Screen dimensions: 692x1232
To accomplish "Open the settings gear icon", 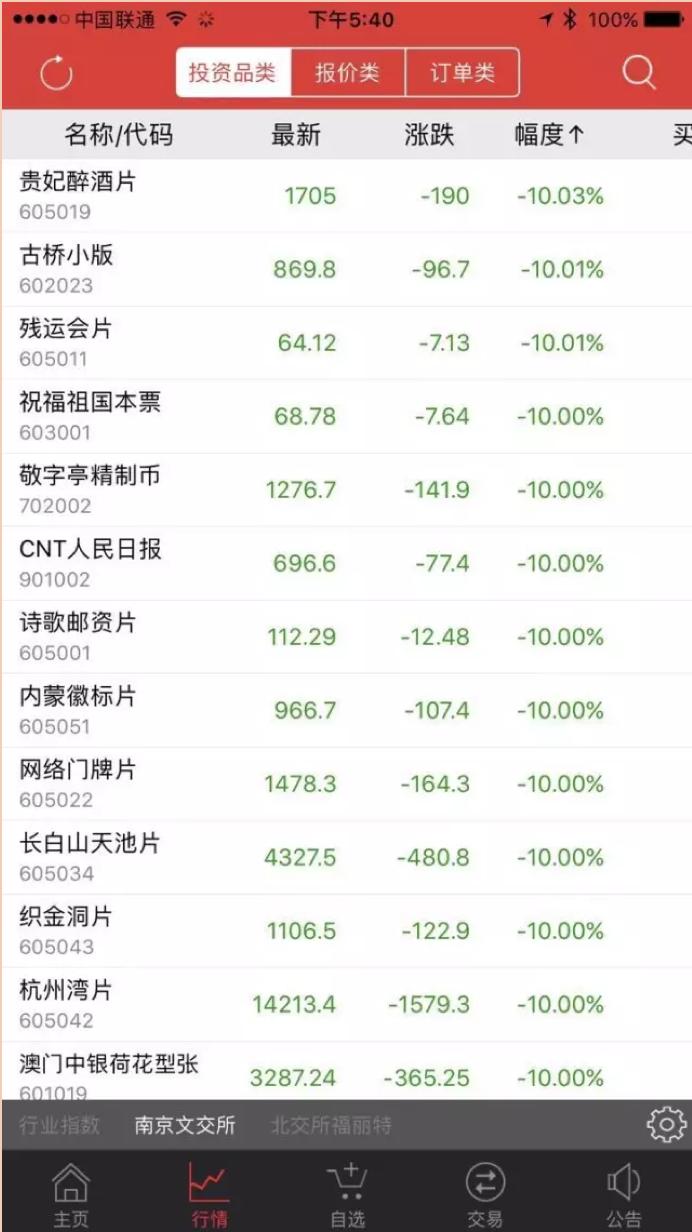I will point(666,1125).
